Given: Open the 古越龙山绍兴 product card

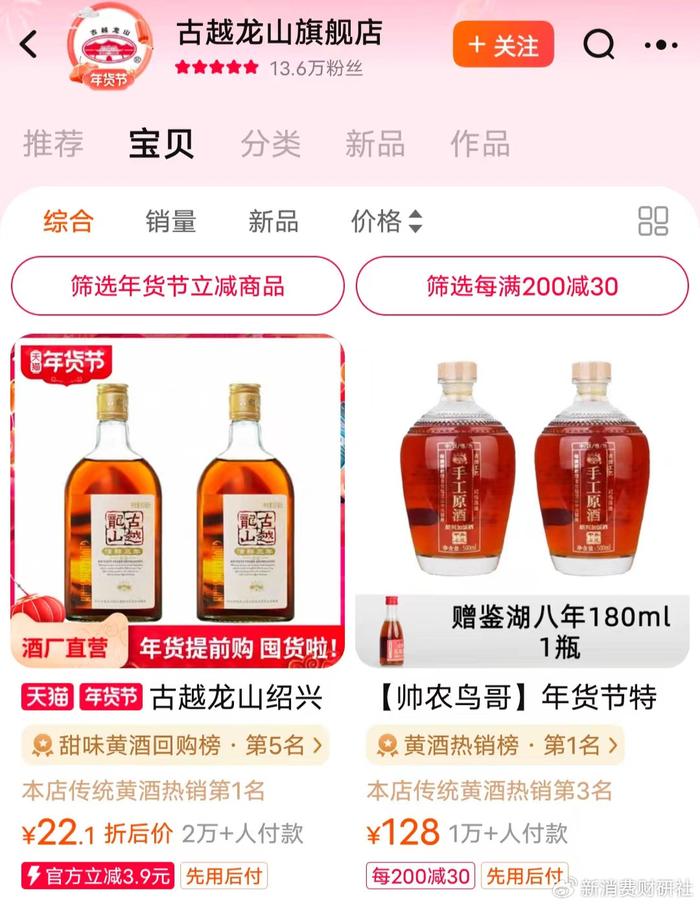Looking at the screenshot, I should coord(178,500).
